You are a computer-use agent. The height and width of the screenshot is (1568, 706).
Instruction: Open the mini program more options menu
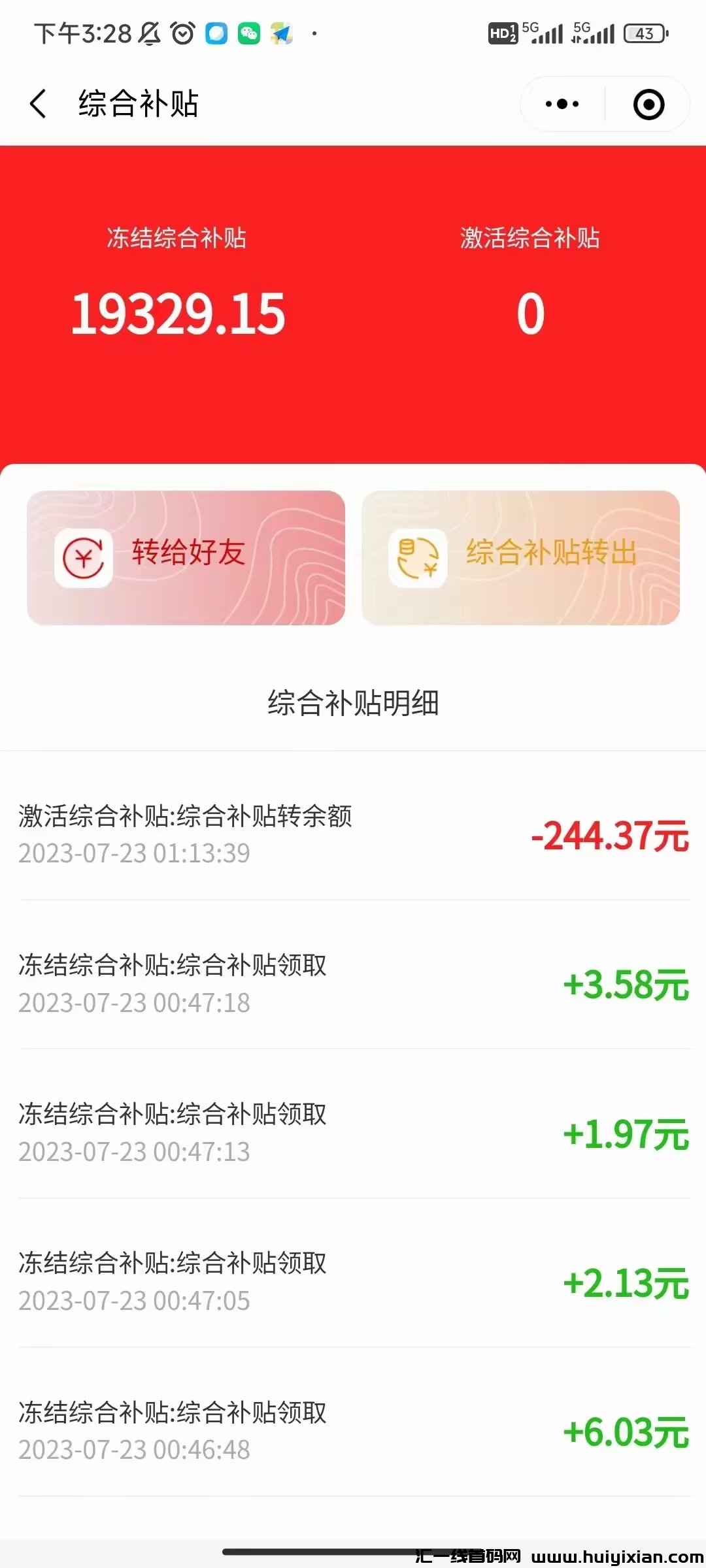click(x=562, y=104)
